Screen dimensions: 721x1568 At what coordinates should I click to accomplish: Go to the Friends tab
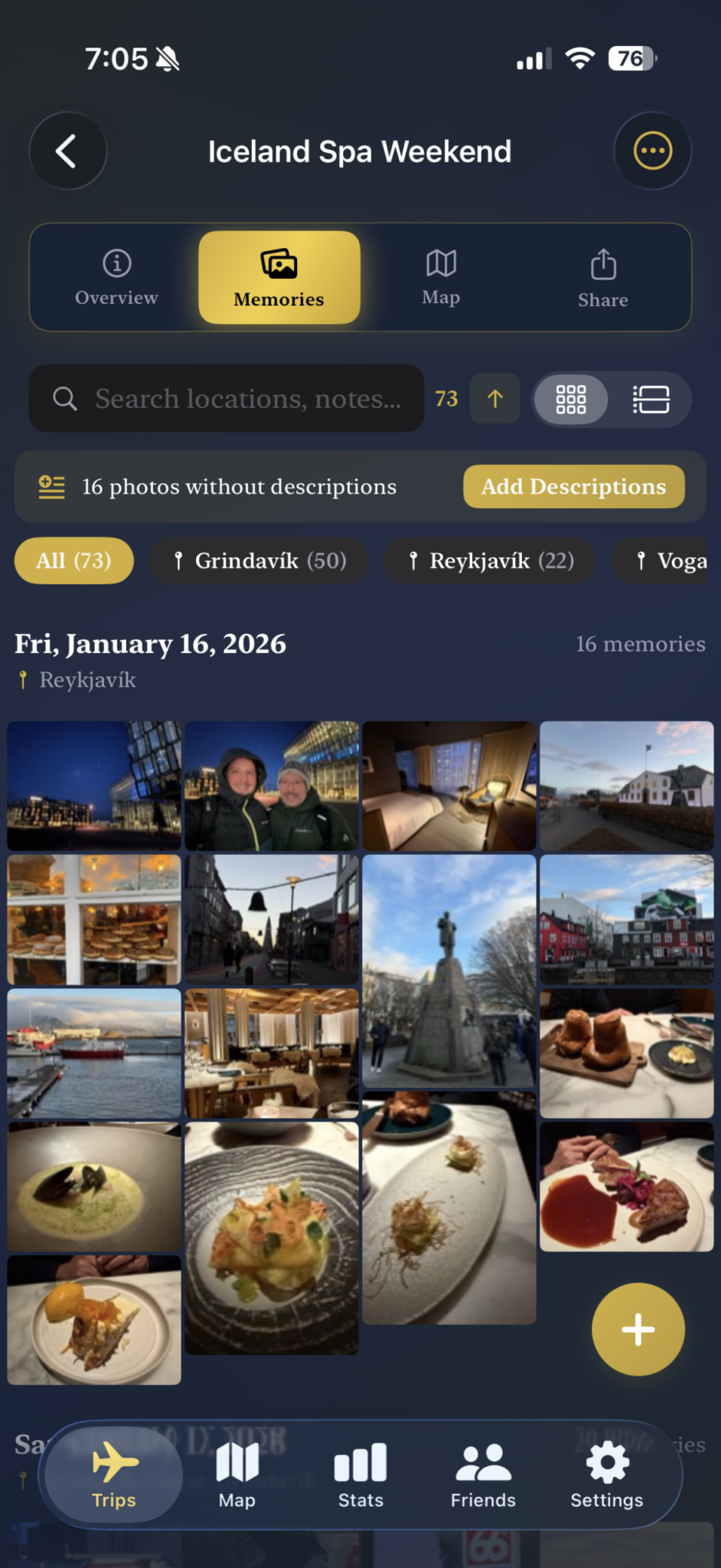(483, 1475)
